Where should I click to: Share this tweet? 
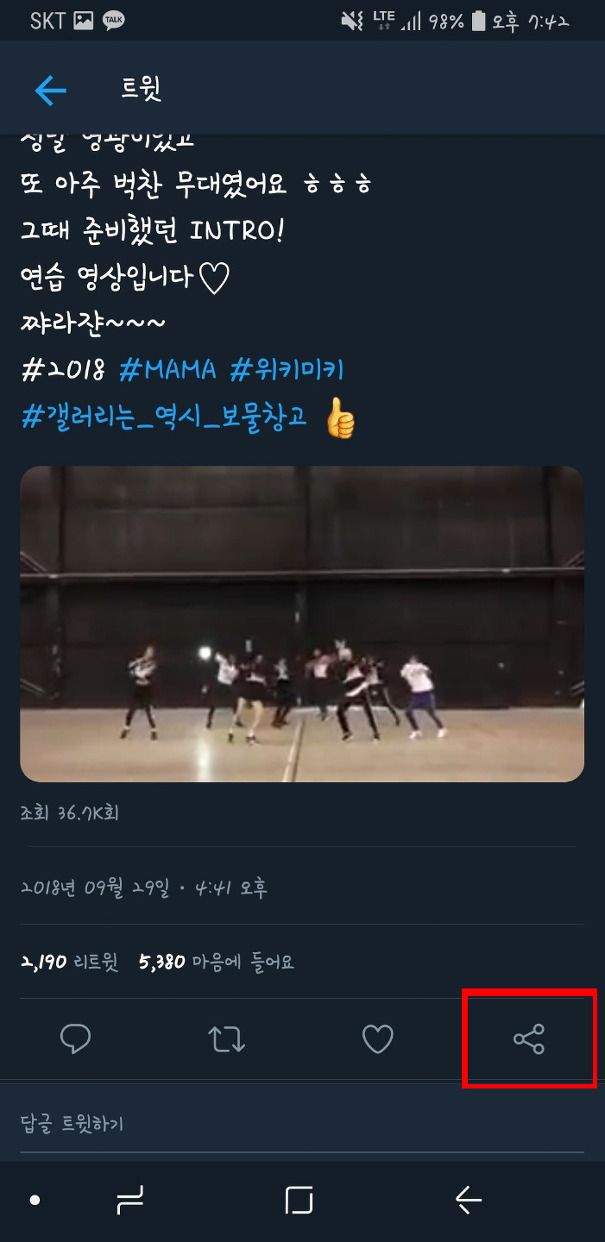click(x=529, y=1039)
